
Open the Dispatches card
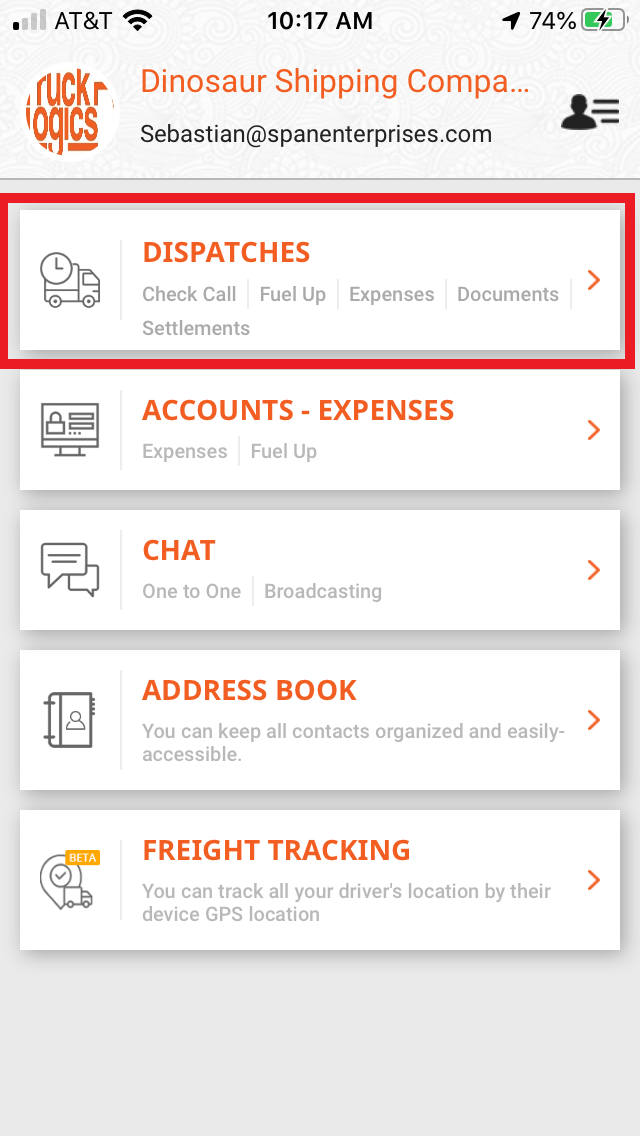pos(320,280)
